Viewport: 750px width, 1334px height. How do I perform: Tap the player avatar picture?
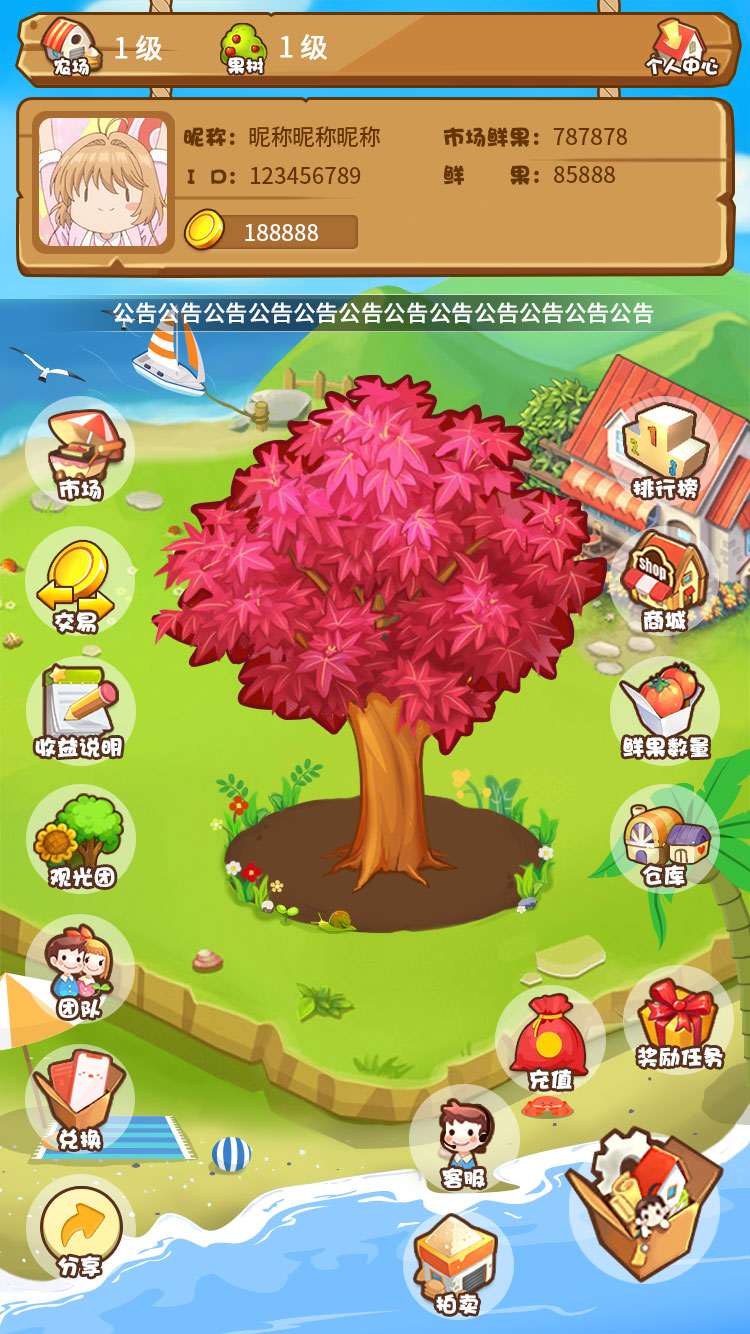[103, 182]
